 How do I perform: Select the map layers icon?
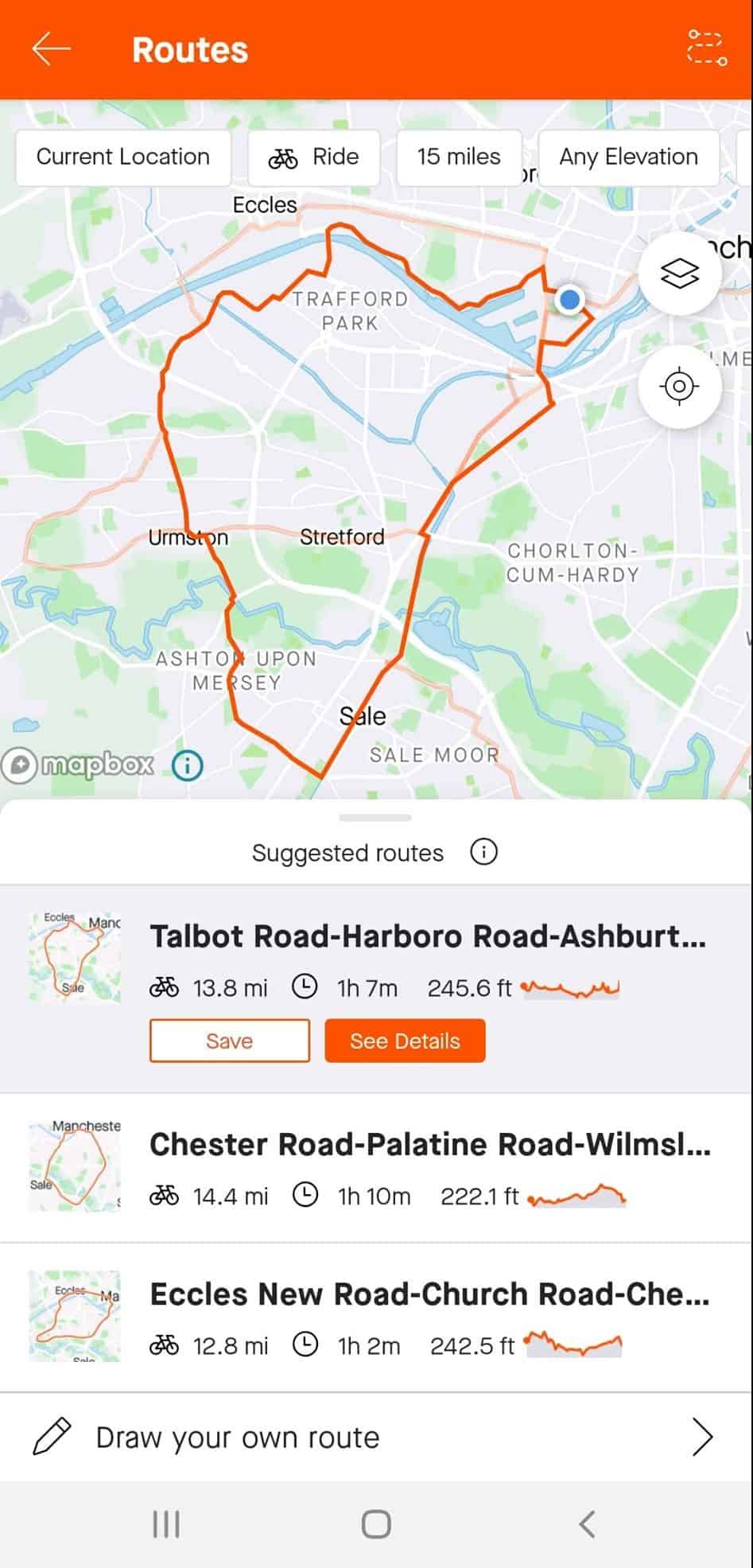(680, 272)
